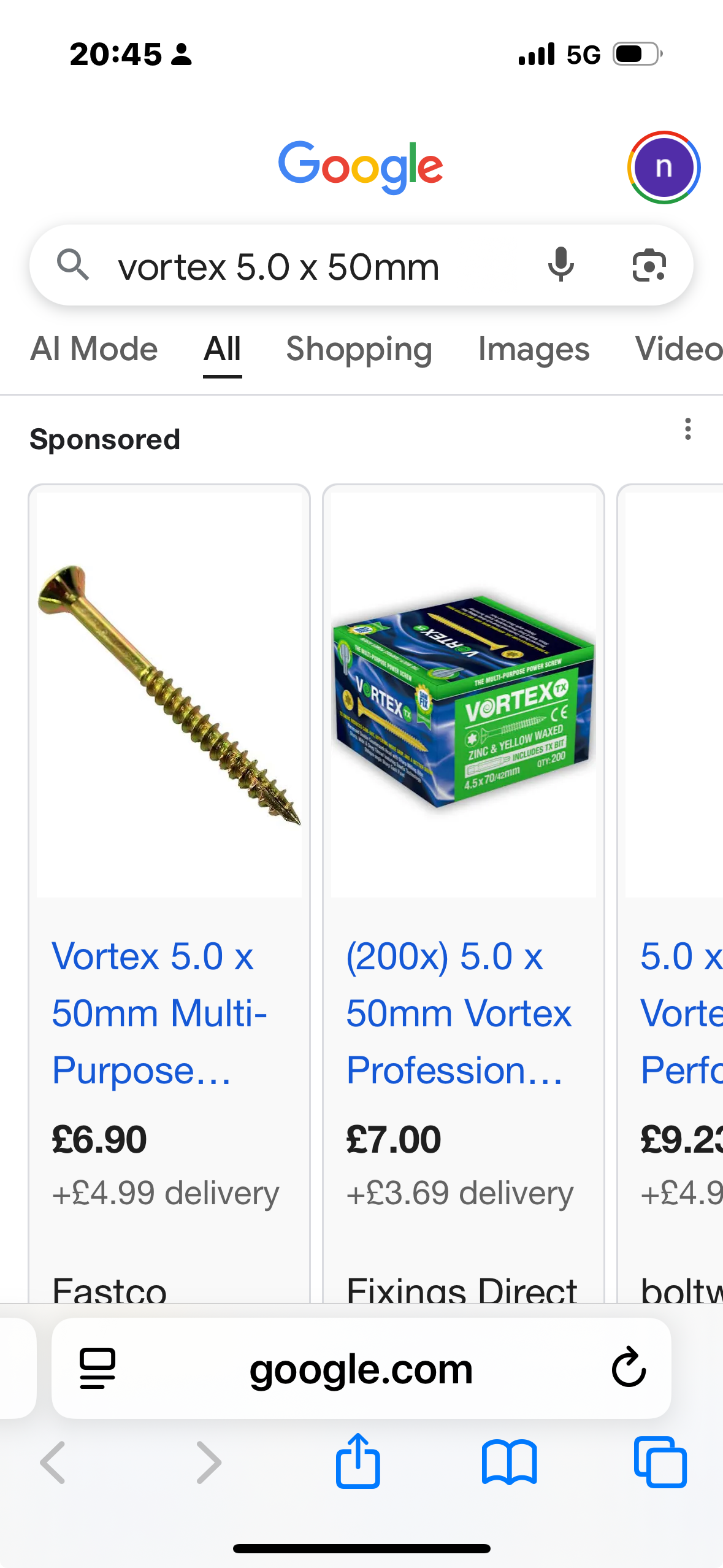Reload the page

(629, 1368)
